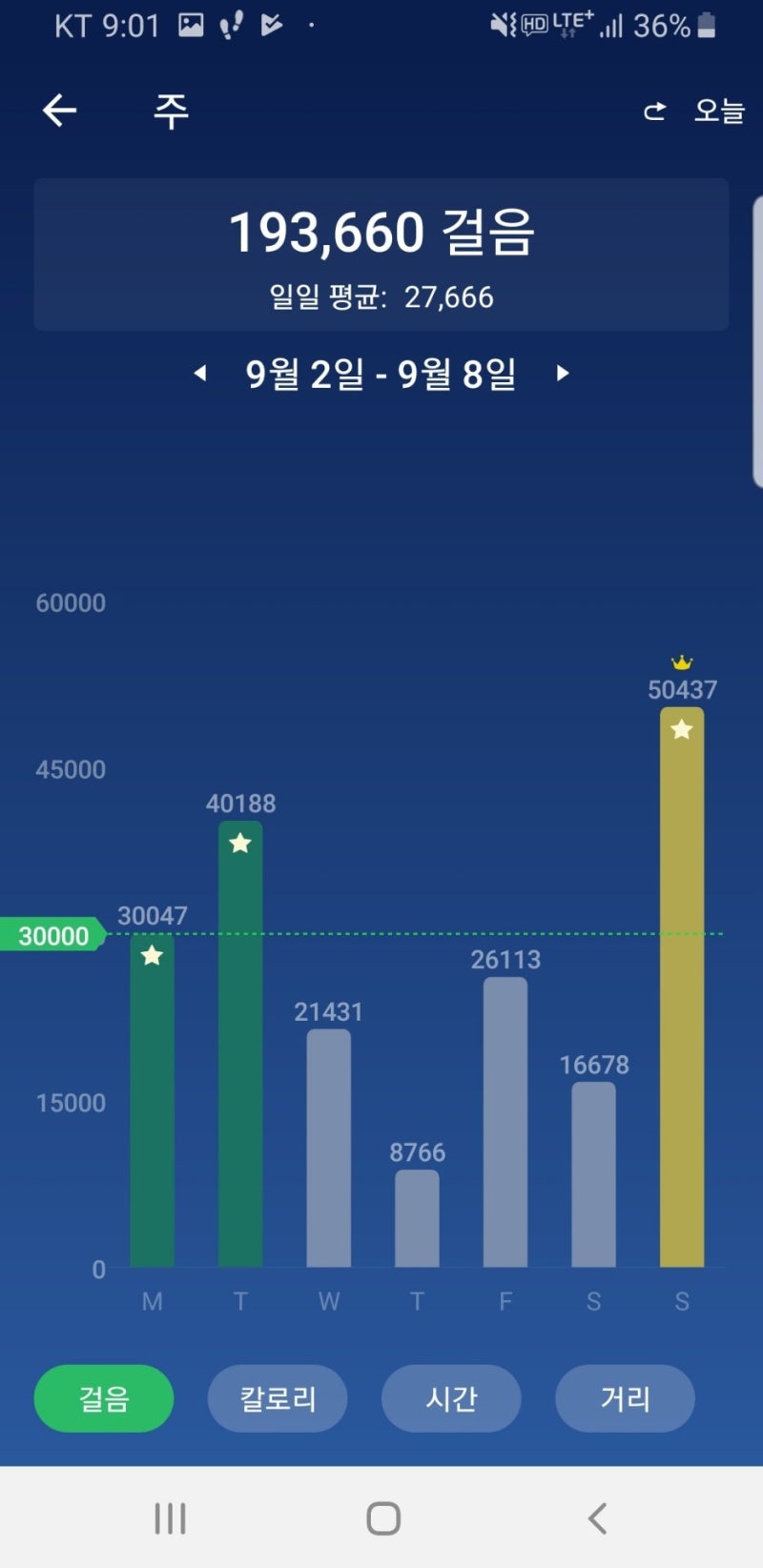The width and height of the screenshot is (763, 1568).
Task: Tap the Sunday bar showing 50437
Action: [682, 987]
